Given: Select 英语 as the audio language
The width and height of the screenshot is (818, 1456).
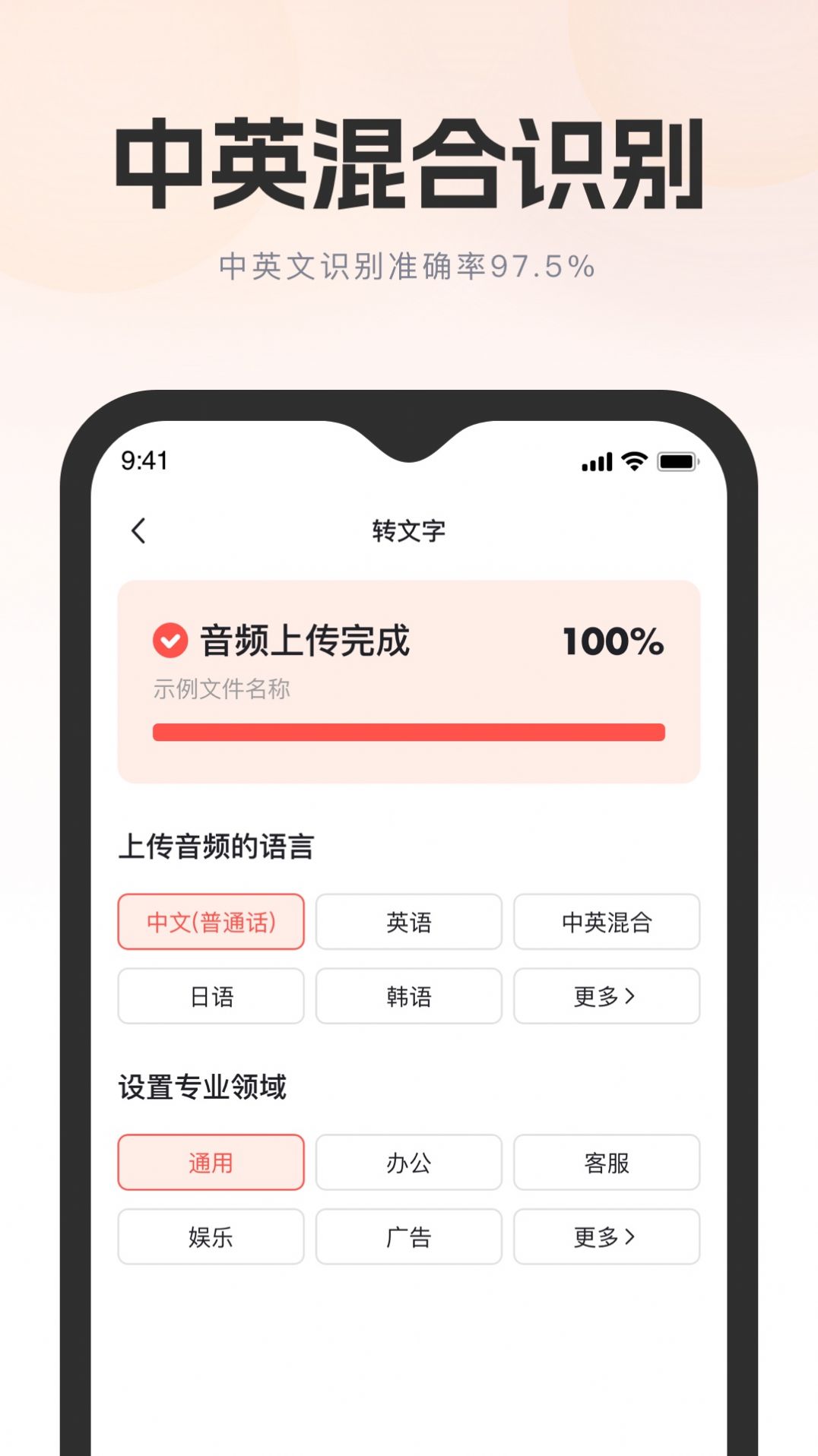Looking at the screenshot, I should (408, 922).
